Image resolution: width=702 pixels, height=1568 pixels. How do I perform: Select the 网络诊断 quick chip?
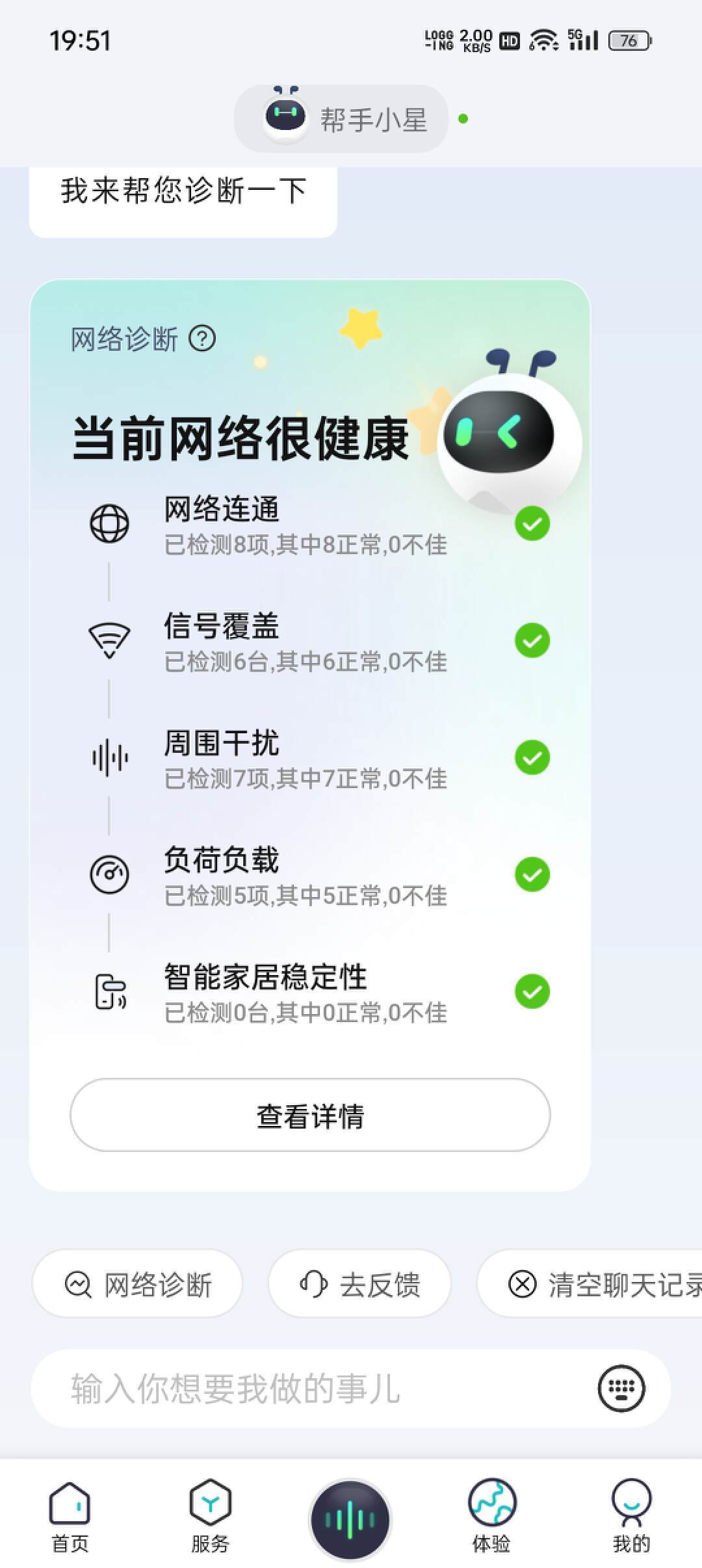coord(138,1285)
